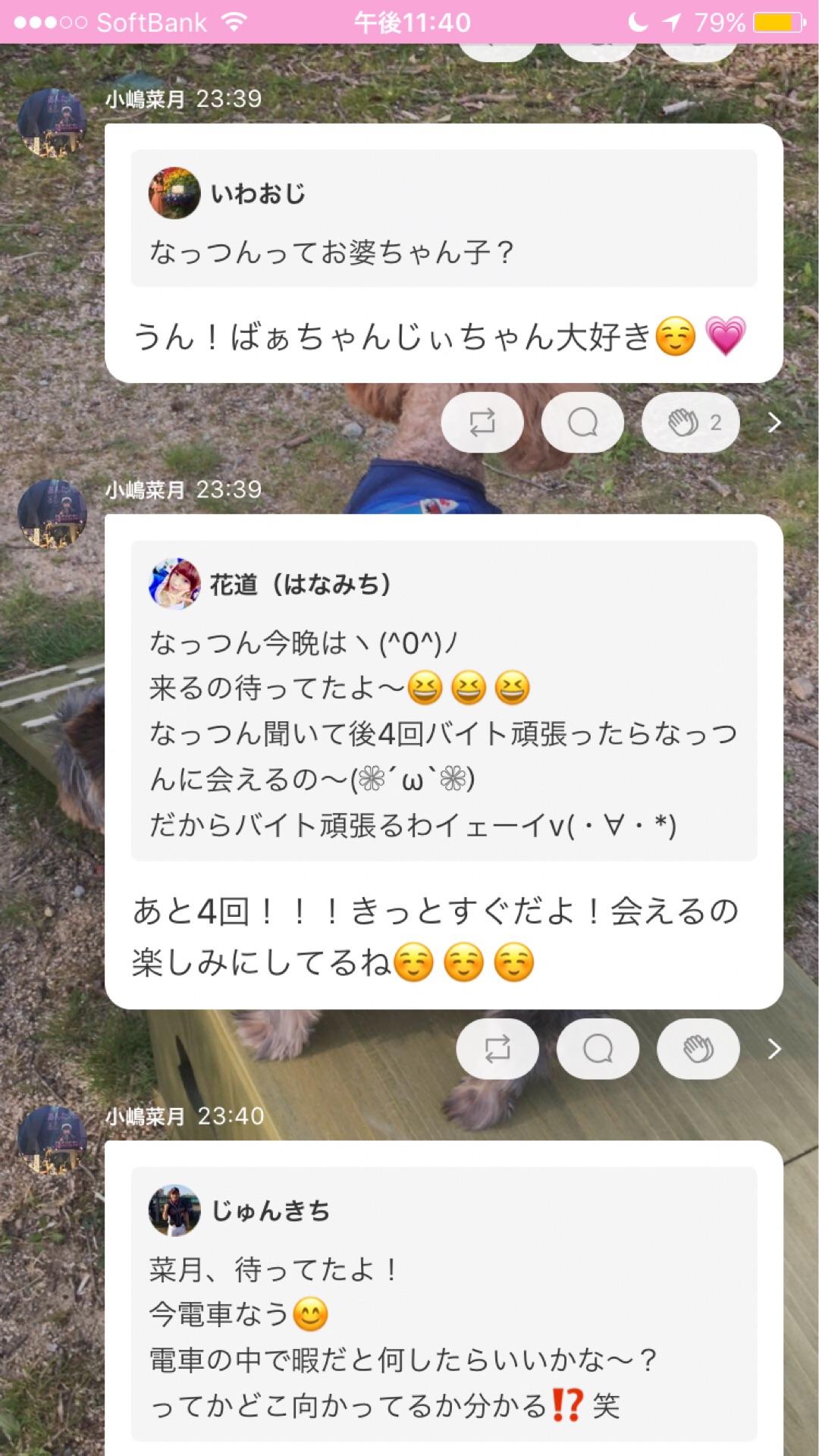This screenshot has height=1456, width=819.
Task: Tap the Do Not Disturb moon icon
Action: (637, 22)
